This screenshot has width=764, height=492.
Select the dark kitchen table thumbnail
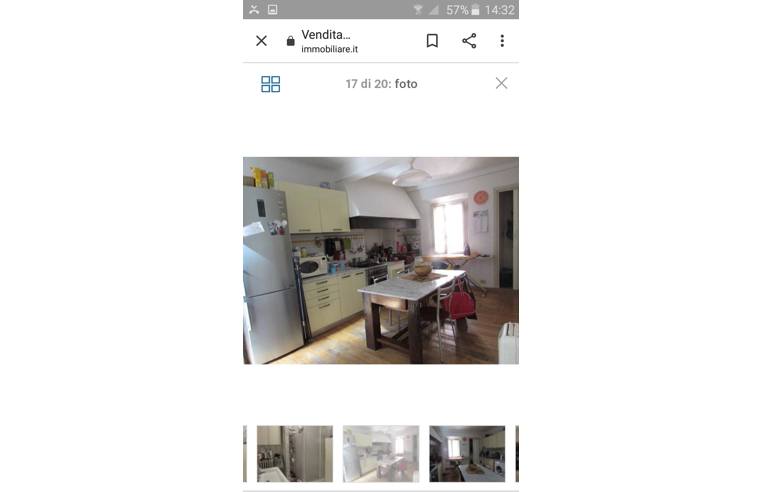coord(467,453)
